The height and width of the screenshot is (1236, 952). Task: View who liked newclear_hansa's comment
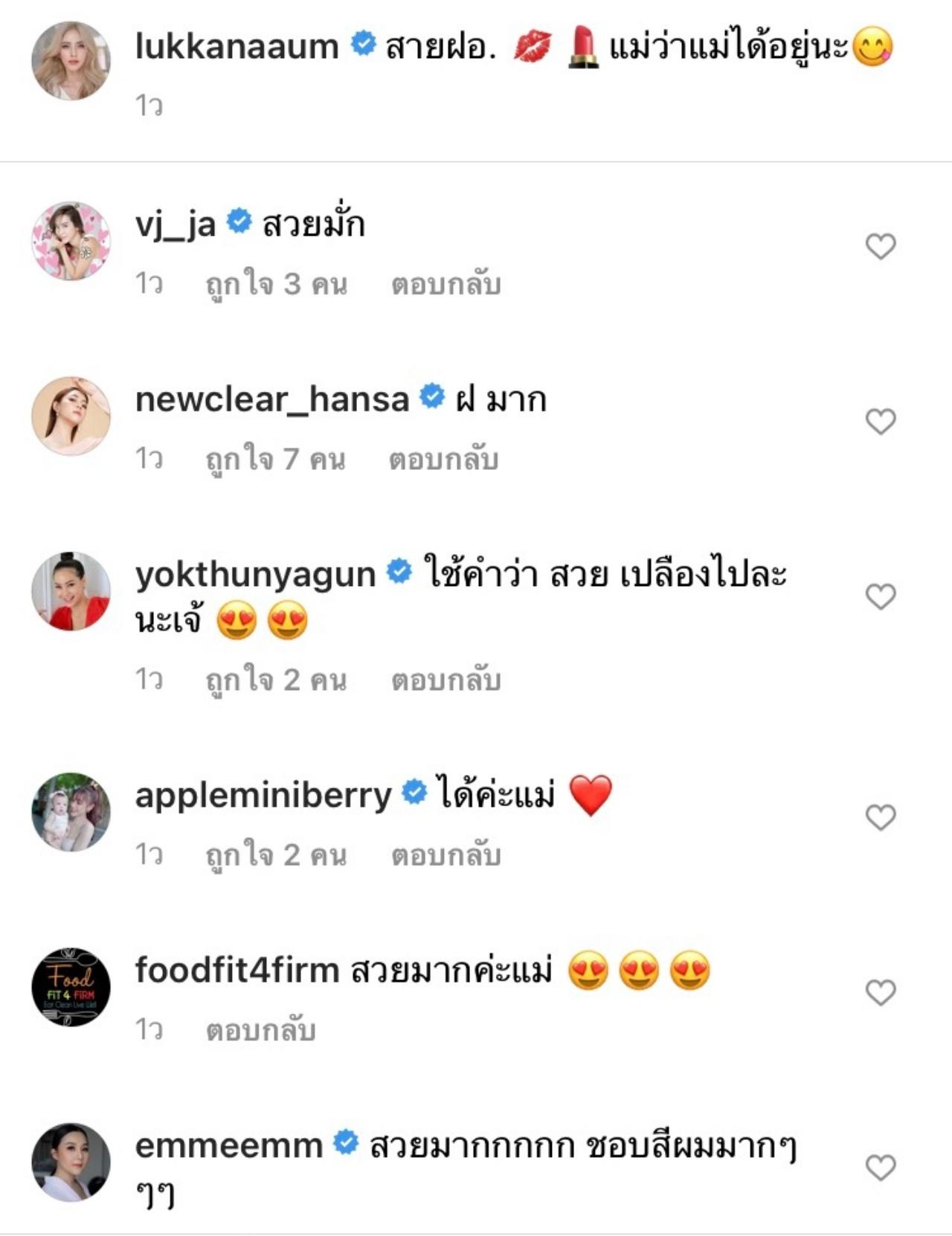(275, 460)
